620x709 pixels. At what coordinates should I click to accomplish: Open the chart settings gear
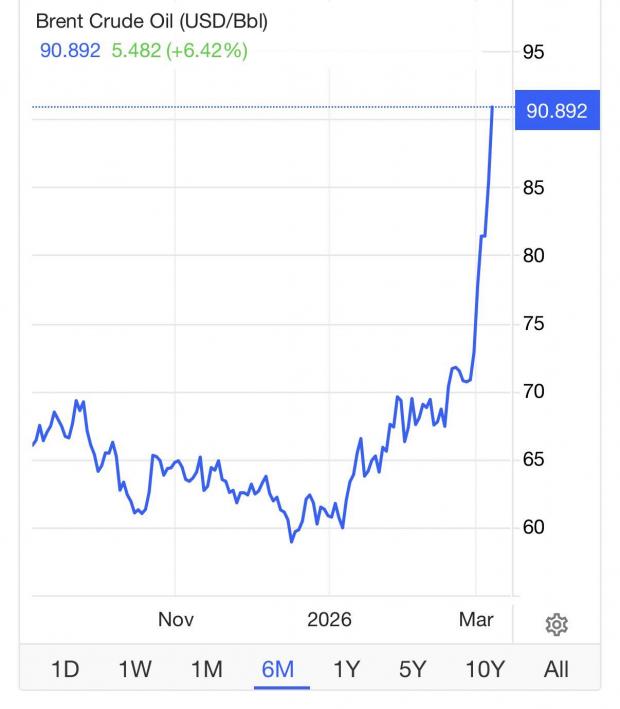[557, 625]
